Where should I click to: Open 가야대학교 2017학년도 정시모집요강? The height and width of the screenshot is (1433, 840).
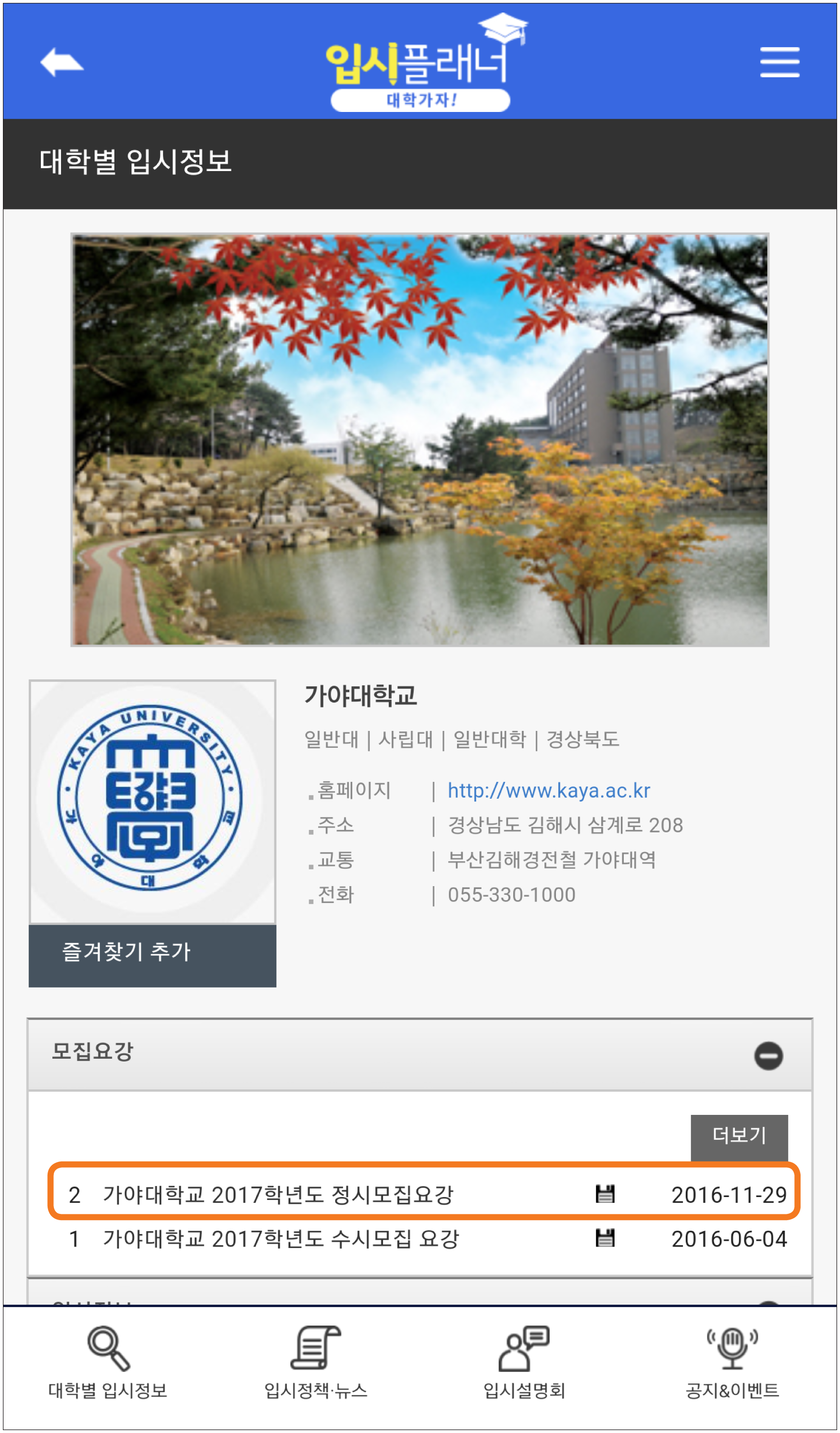point(278,1194)
